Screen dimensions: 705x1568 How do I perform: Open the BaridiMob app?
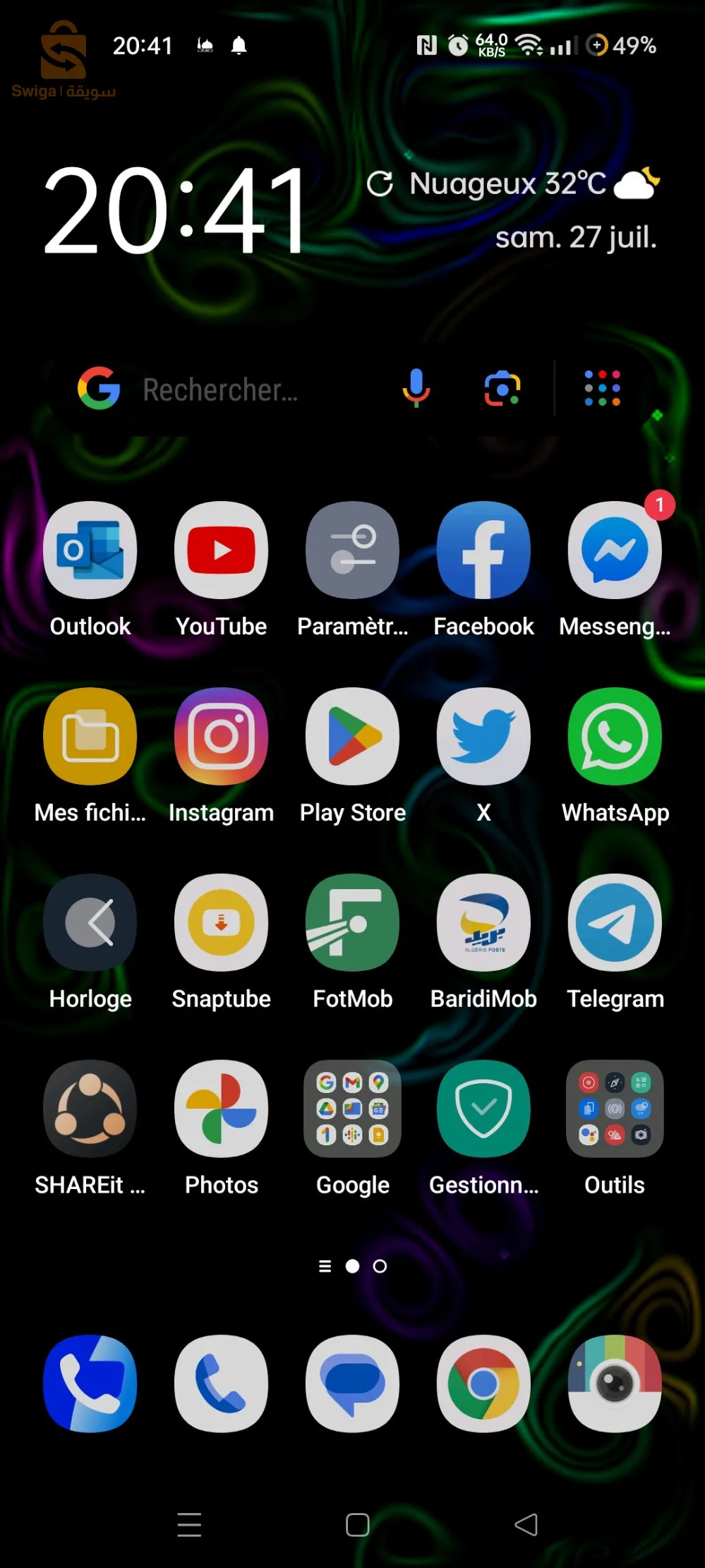(x=483, y=923)
